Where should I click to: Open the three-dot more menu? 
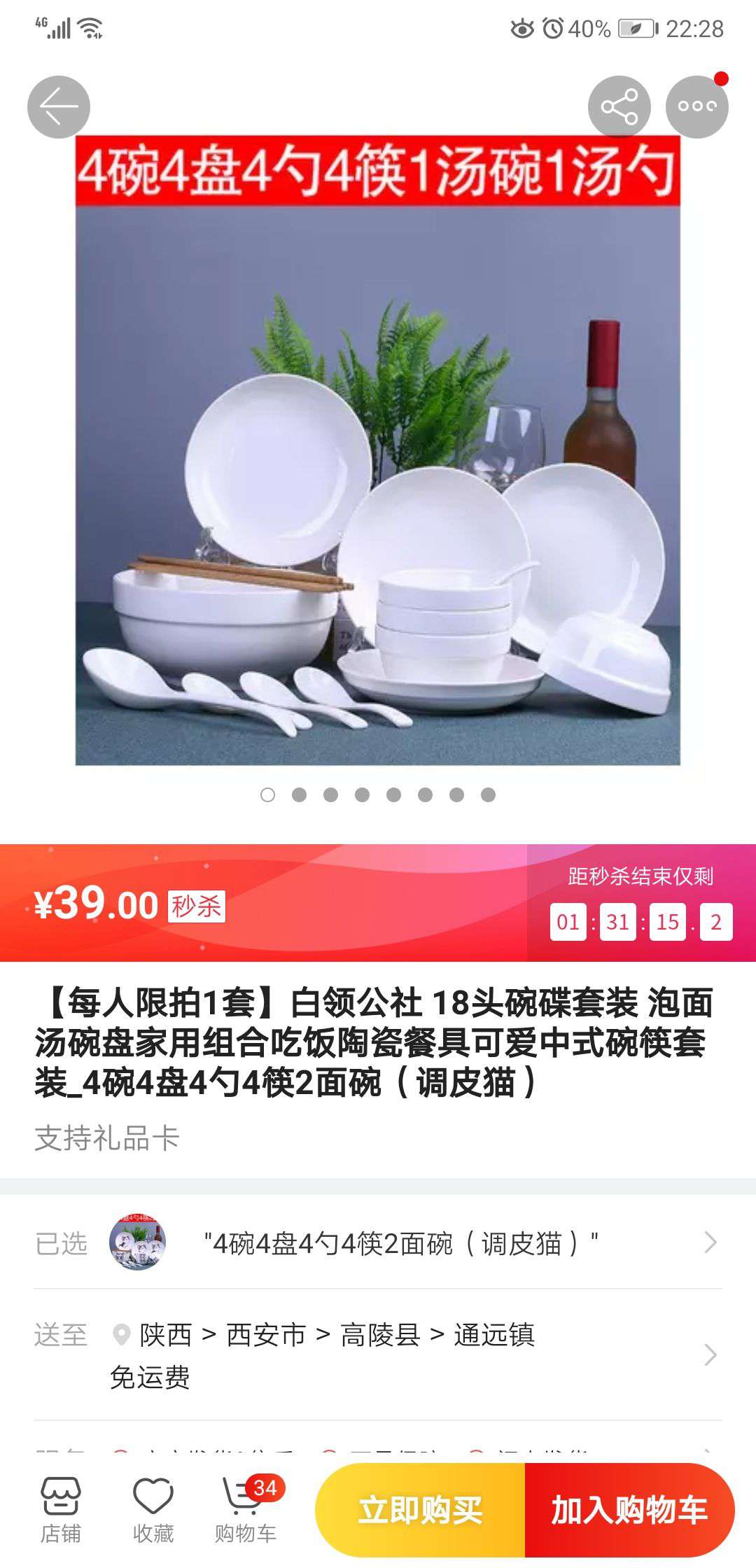[x=696, y=107]
